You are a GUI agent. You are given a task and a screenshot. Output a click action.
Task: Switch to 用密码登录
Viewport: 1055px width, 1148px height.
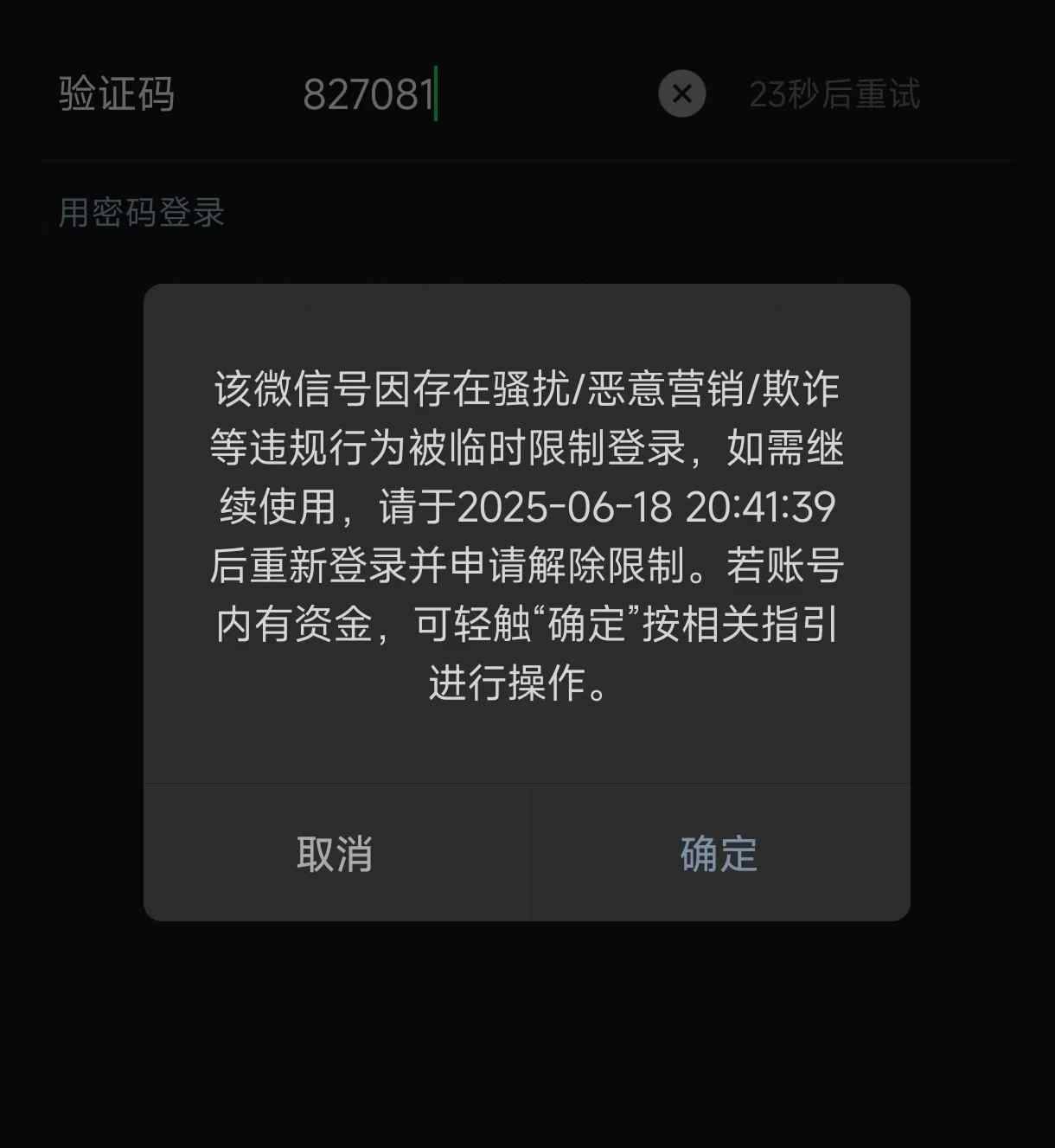(x=142, y=213)
